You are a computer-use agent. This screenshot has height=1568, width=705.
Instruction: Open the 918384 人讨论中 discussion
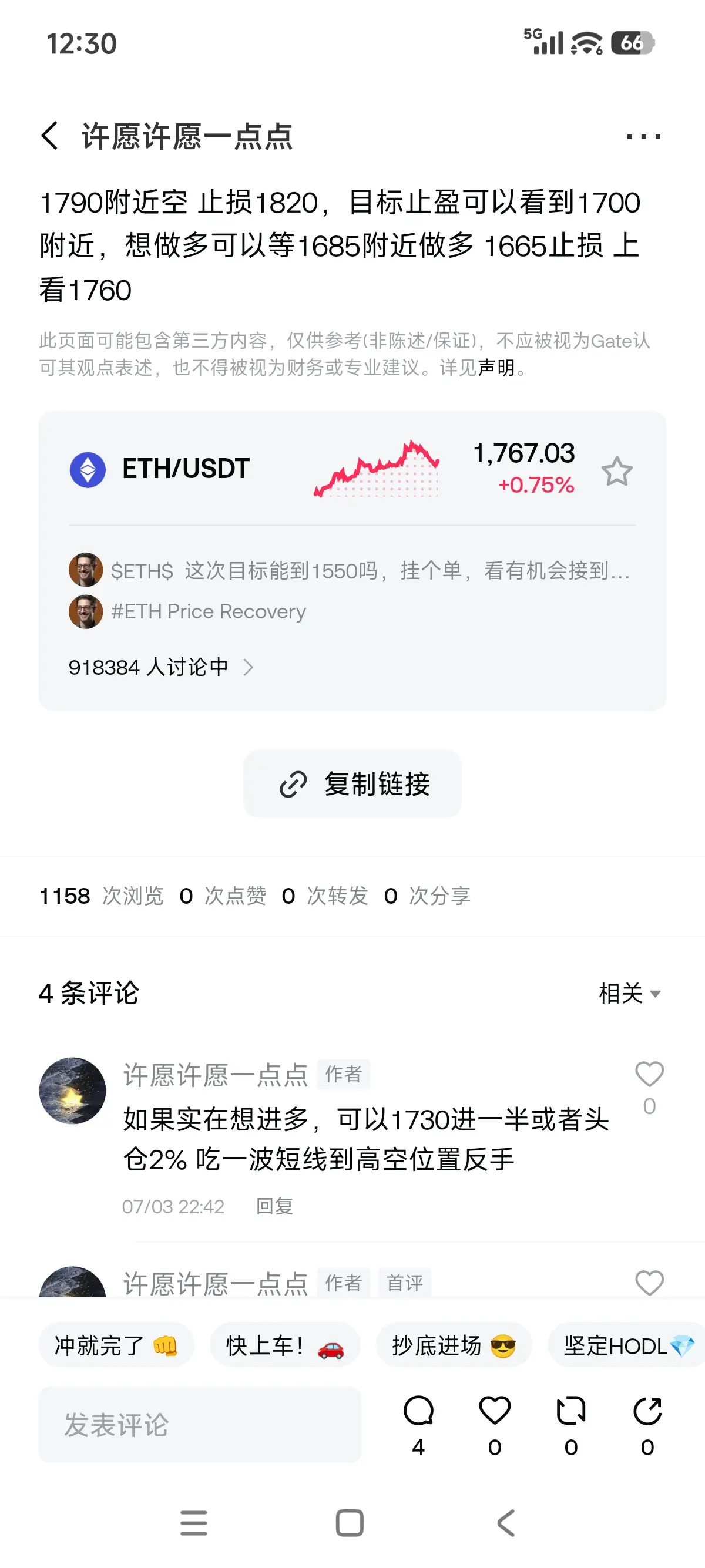tap(161, 668)
